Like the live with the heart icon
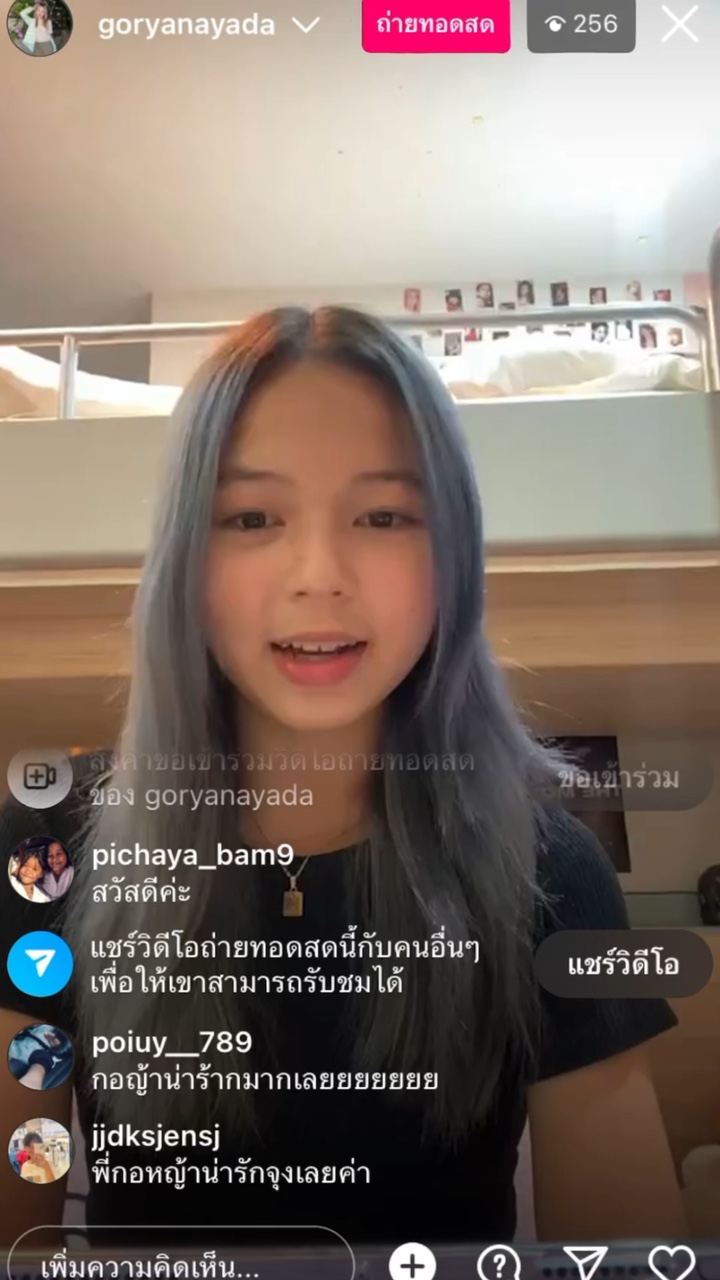 (671, 1263)
